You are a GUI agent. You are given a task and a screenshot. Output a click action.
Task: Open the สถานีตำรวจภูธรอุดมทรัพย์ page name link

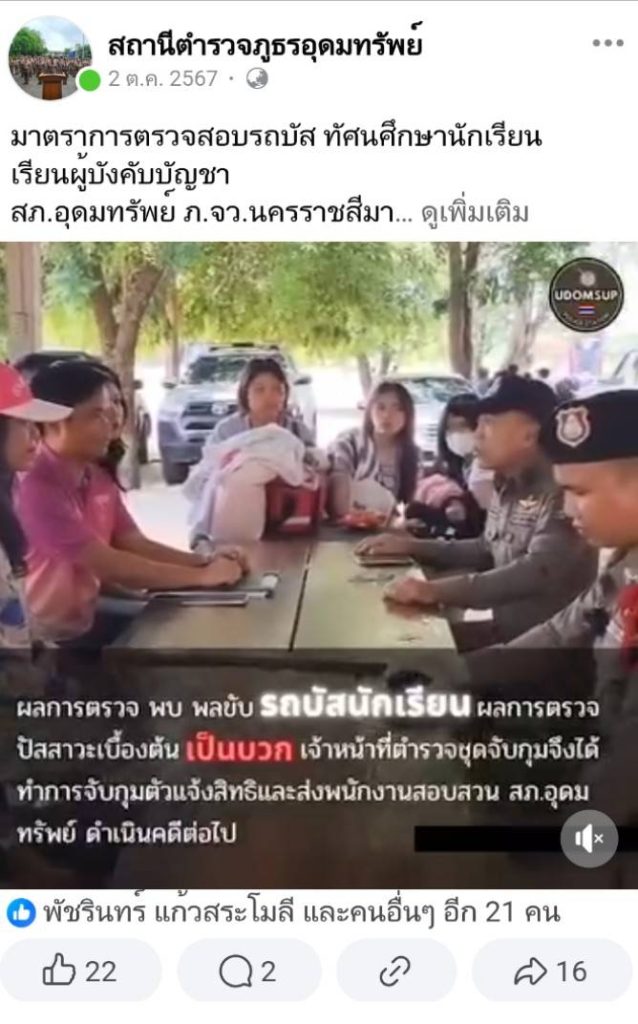point(265,44)
